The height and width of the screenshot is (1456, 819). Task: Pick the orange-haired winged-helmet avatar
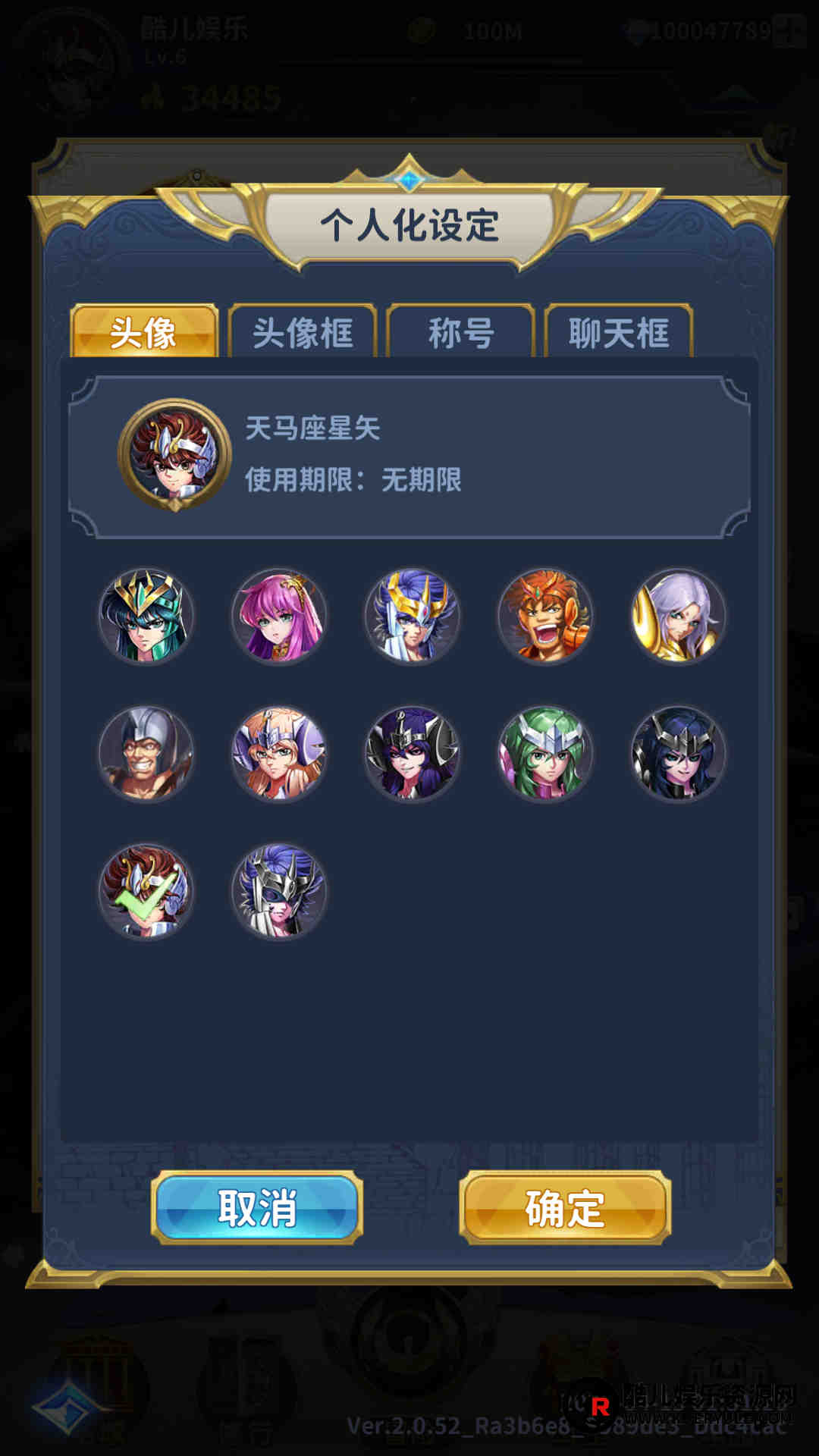coord(279,753)
